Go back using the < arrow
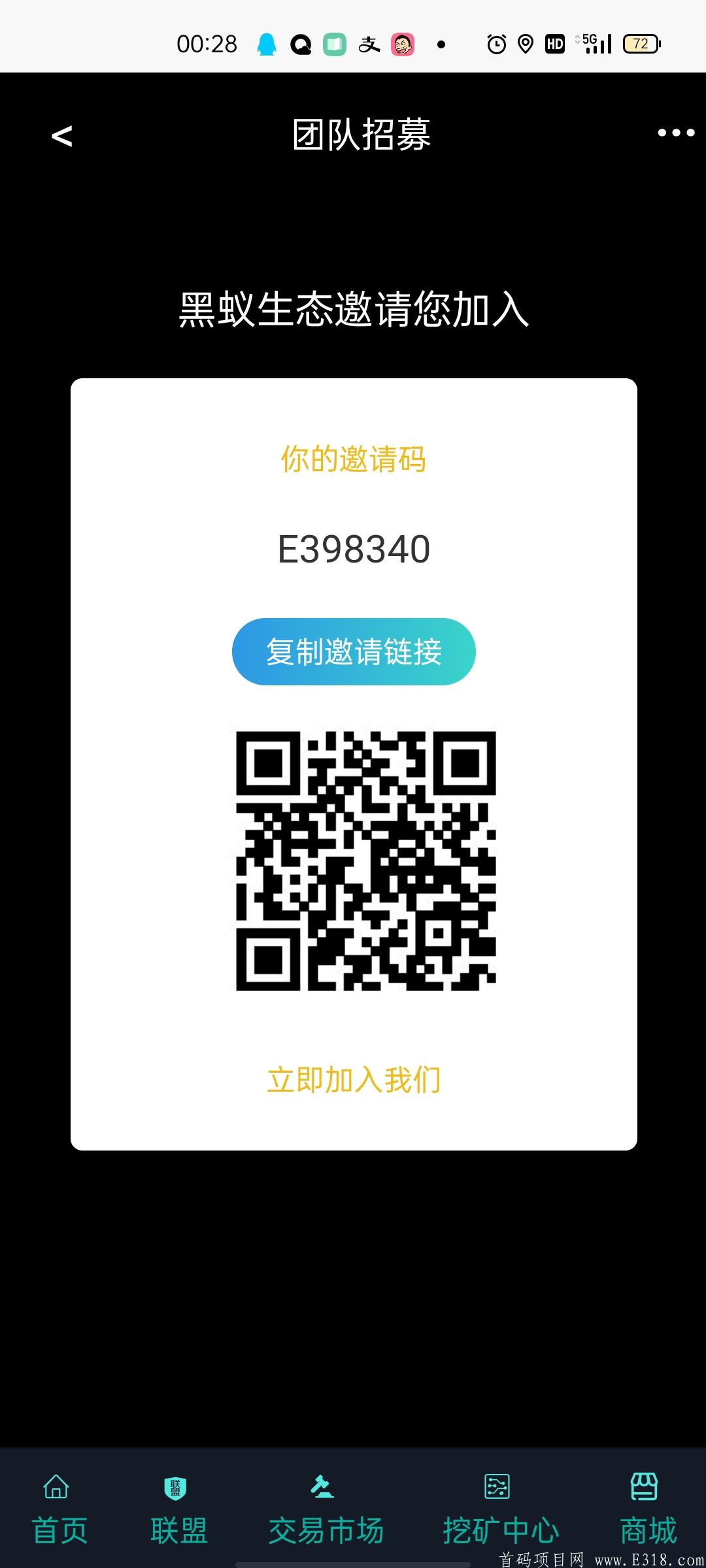Image resolution: width=706 pixels, height=1568 pixels. click(x=60, y=136)
